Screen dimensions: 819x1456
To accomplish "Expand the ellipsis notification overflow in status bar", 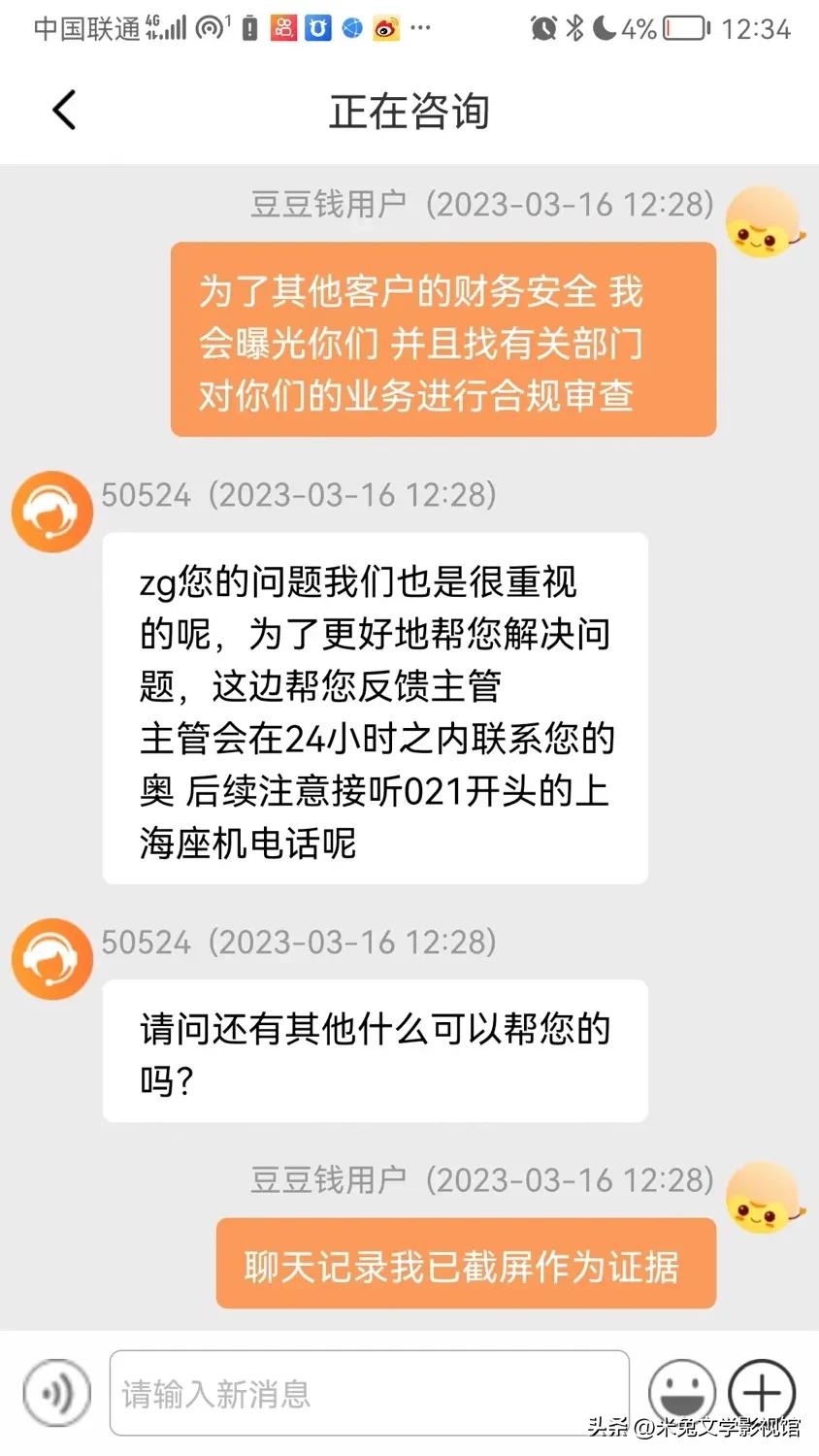I will [420, 28].
